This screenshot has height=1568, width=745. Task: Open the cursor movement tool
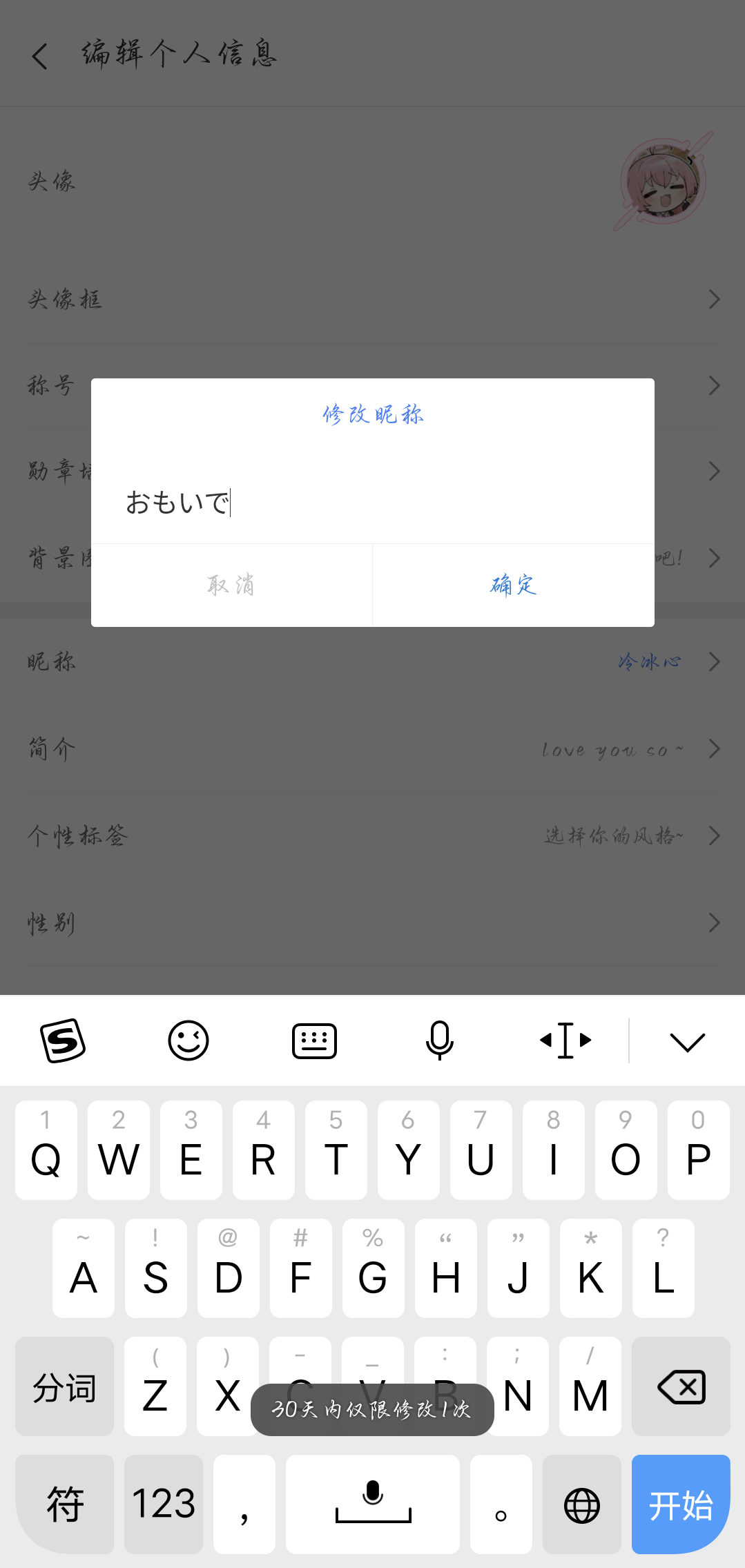565,1040
